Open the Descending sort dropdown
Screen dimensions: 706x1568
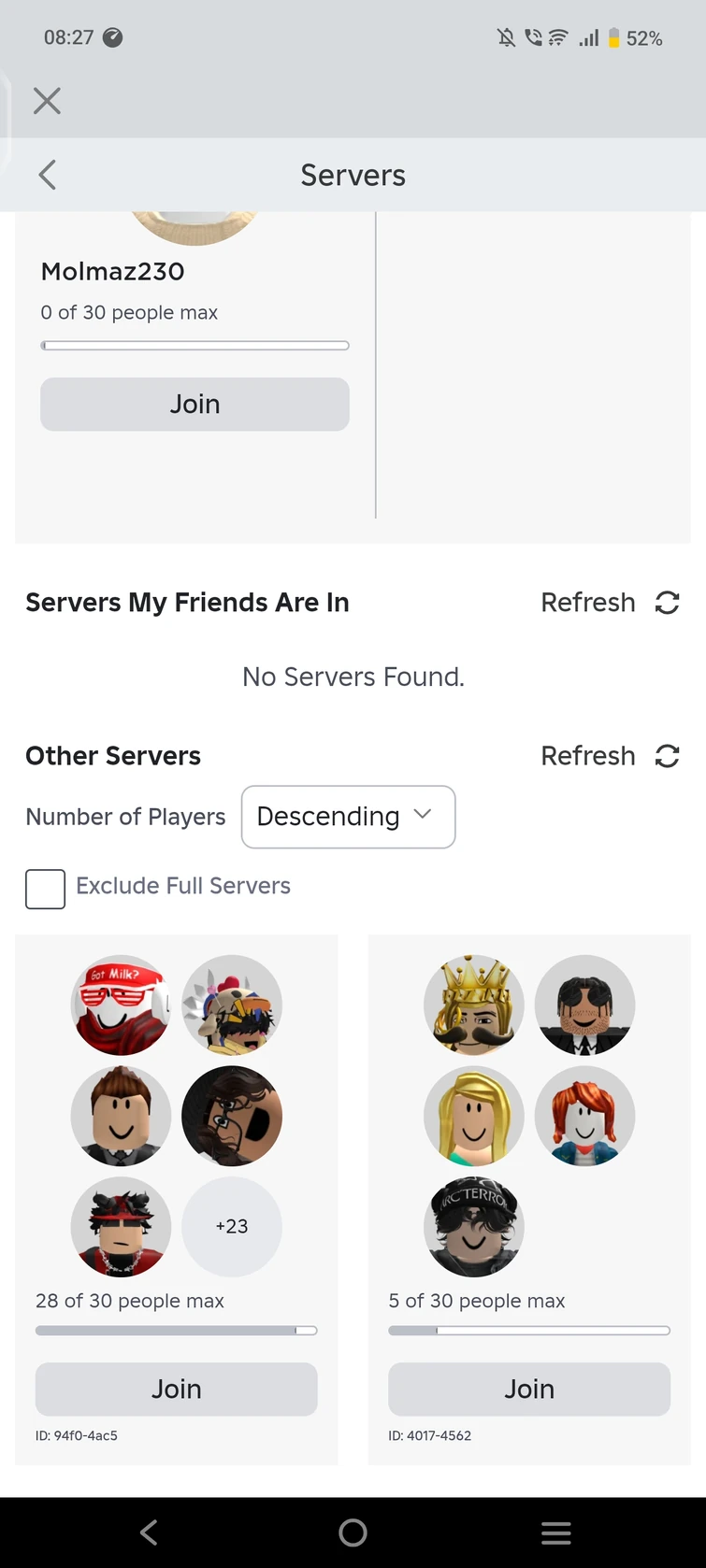[x=348, y=817]
